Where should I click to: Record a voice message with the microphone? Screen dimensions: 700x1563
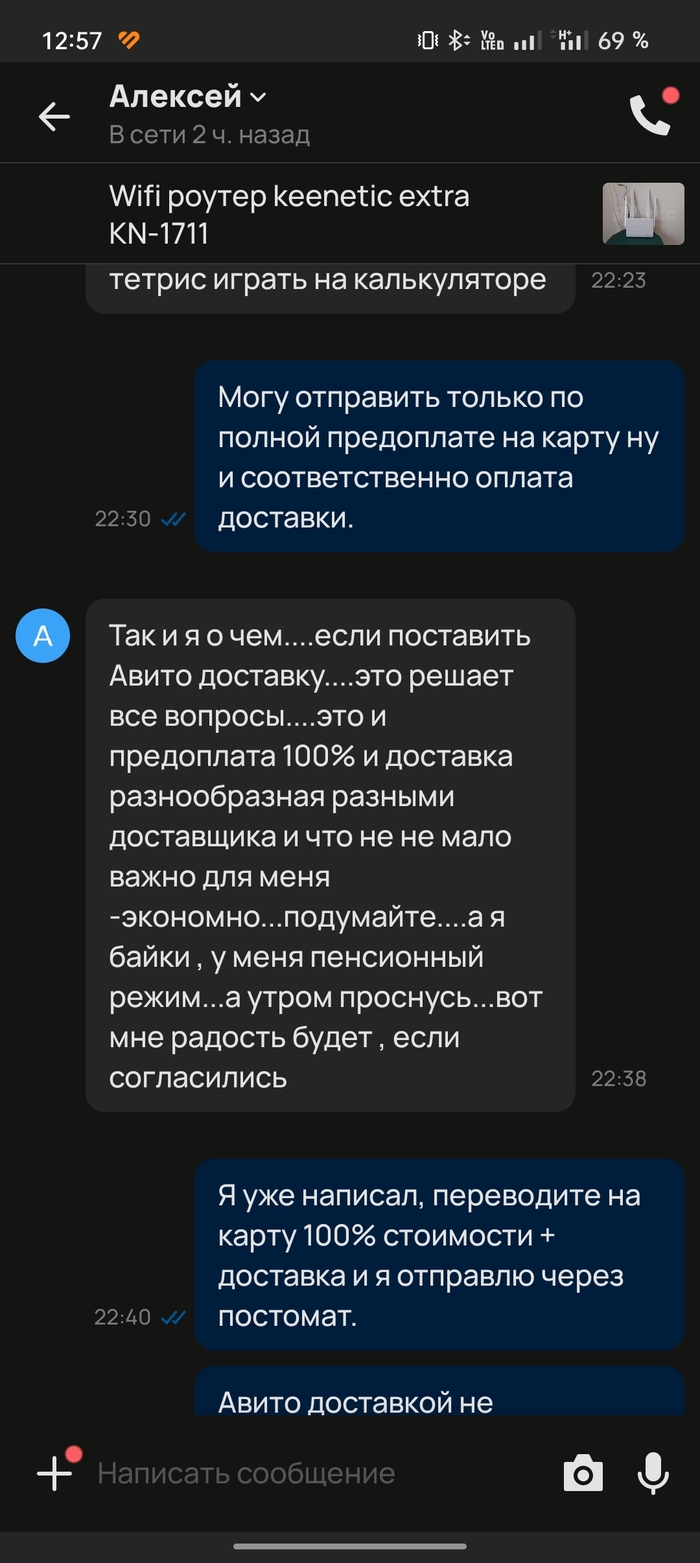click(x=653, y=1473)
